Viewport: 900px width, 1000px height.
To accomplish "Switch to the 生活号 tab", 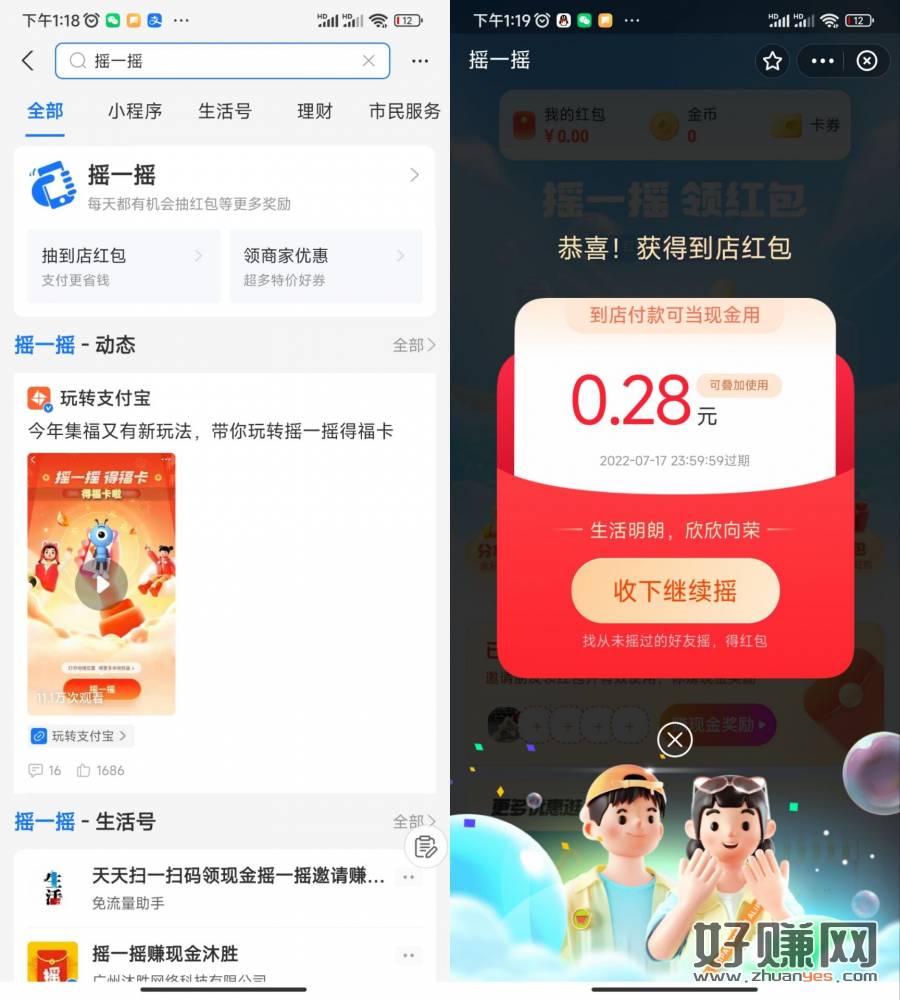I will point(224,111).
